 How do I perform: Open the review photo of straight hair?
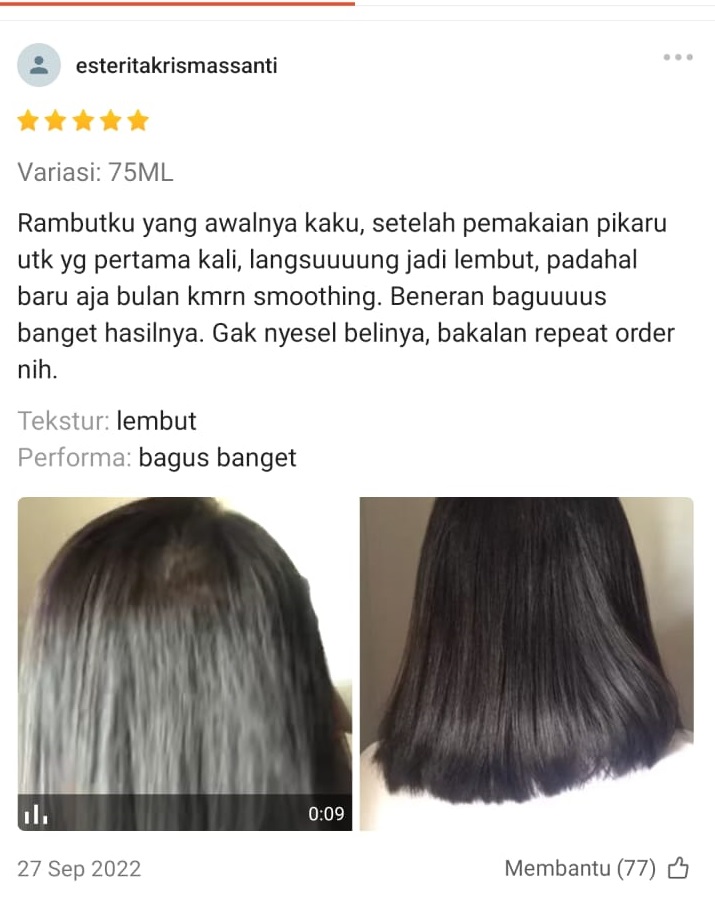(526, 663)
